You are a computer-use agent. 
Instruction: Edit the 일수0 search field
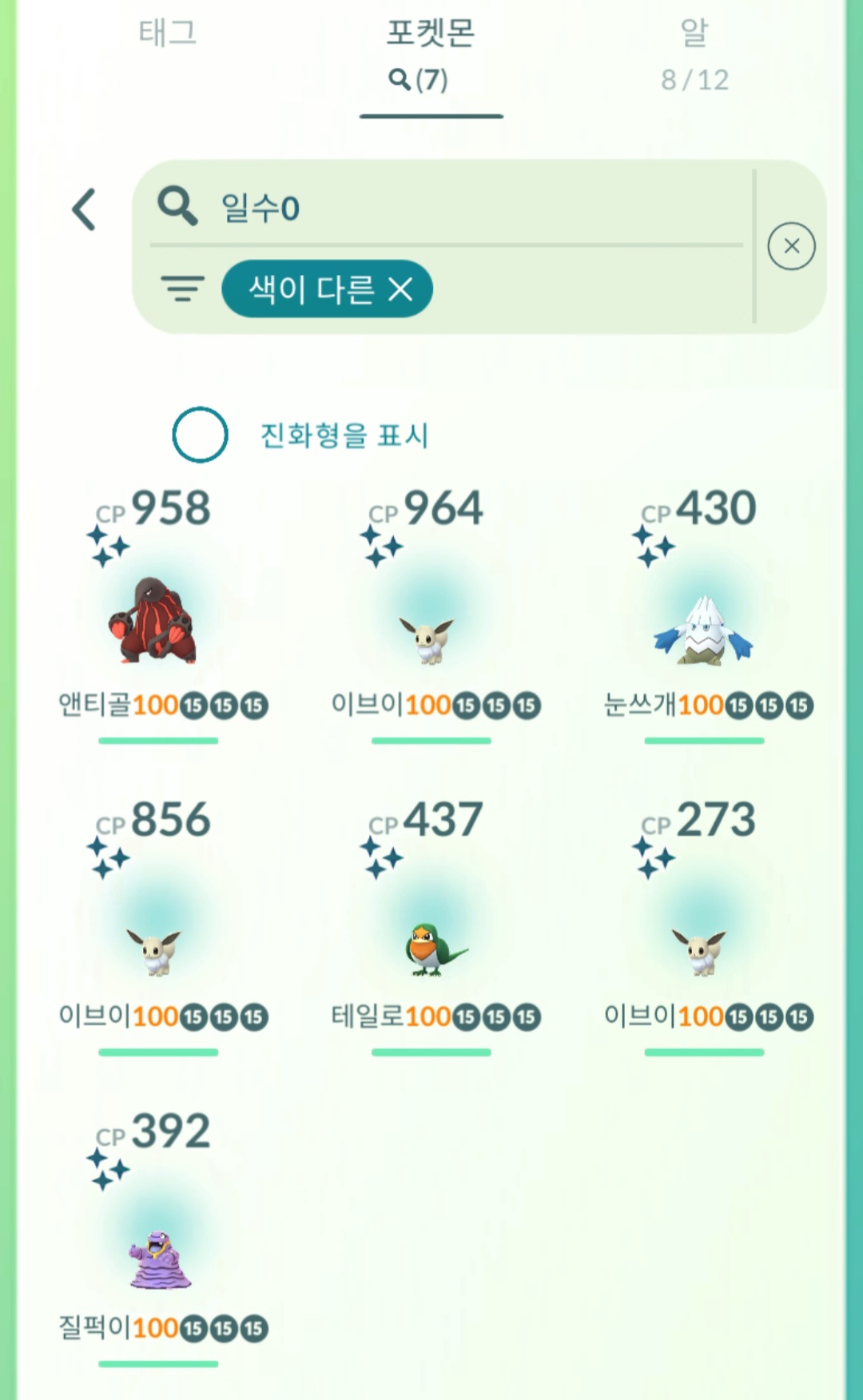pyautogui.click(x=447, y=208)
